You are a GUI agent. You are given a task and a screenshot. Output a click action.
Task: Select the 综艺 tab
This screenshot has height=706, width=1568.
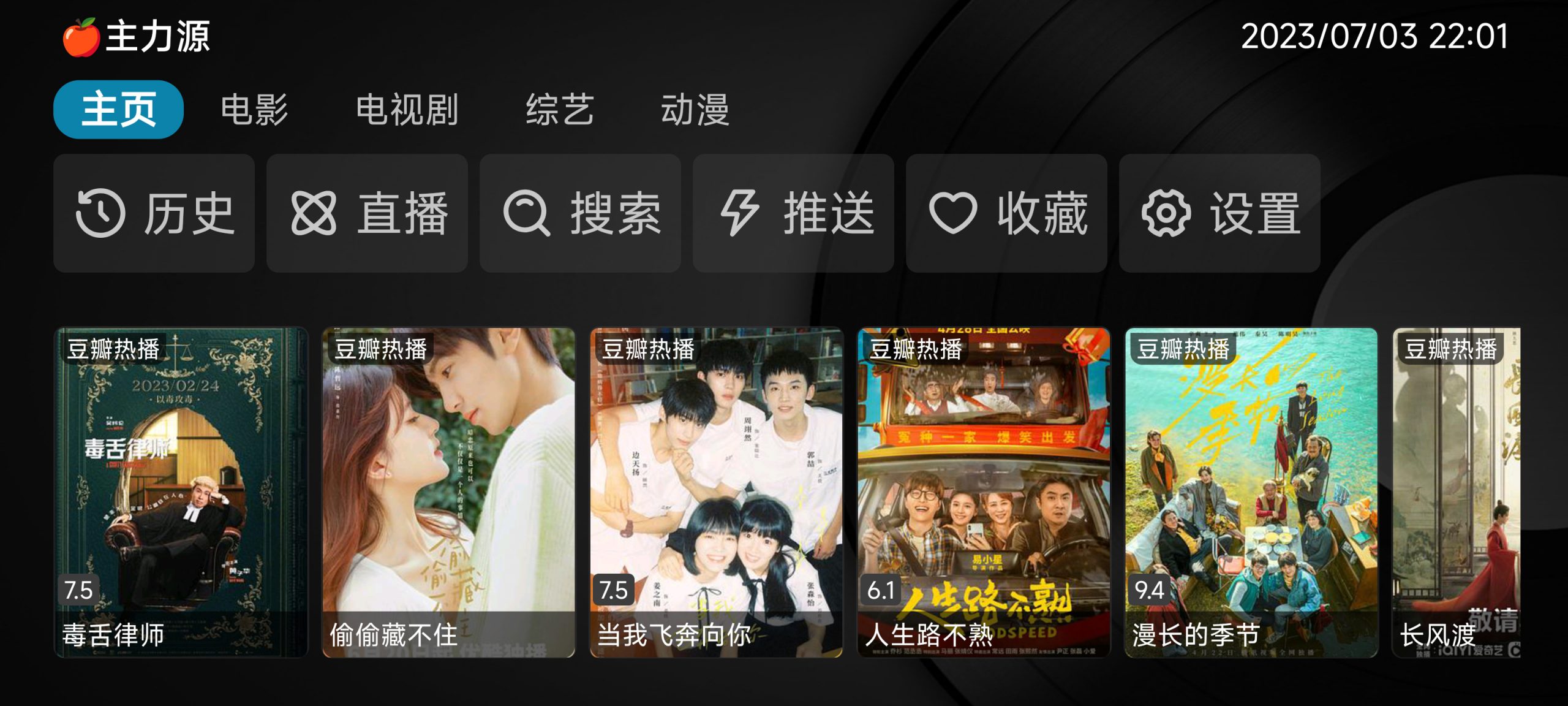coord(559,110)
